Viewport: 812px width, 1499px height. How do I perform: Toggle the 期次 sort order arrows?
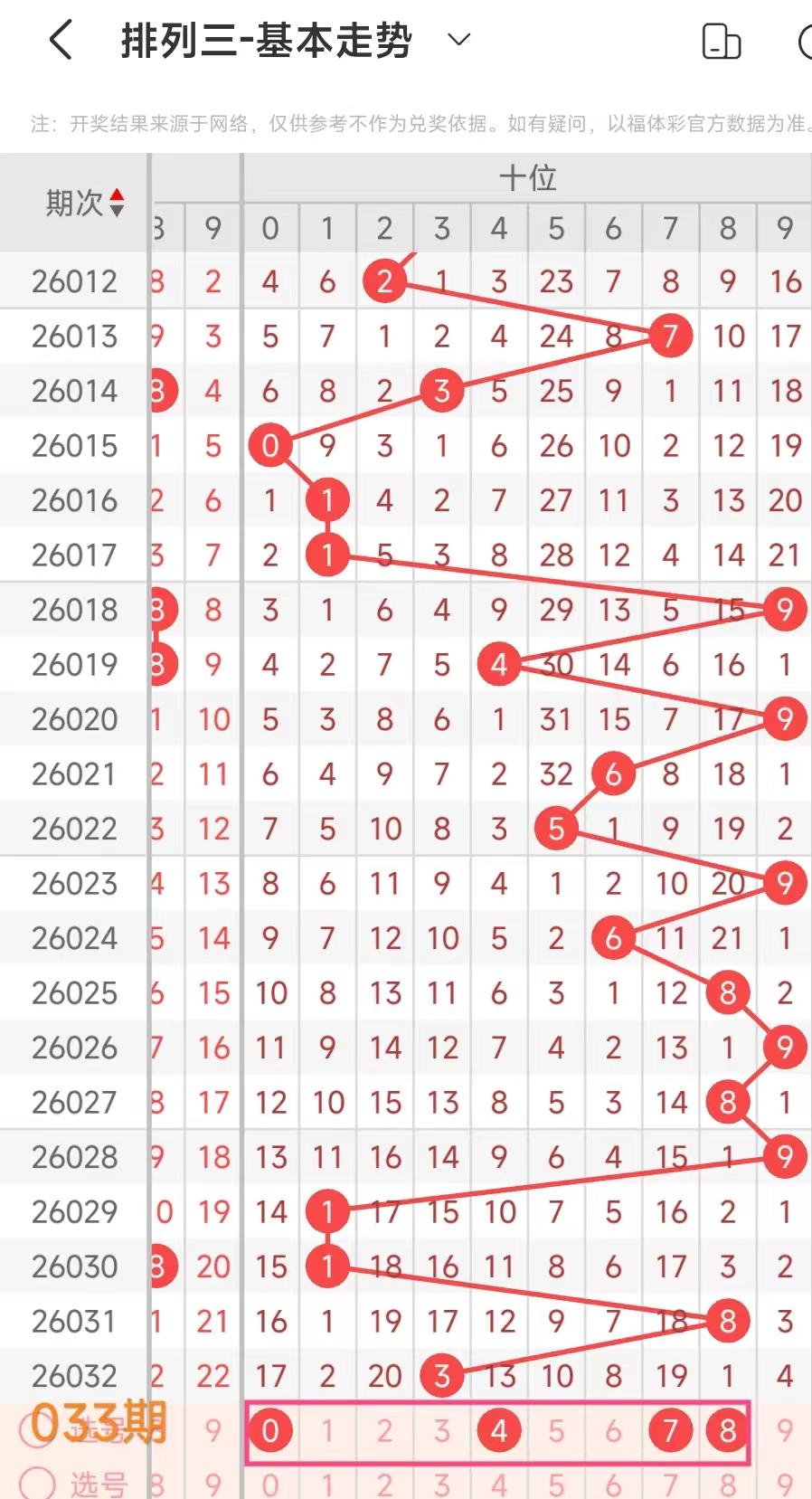click(x=117, y=203)
